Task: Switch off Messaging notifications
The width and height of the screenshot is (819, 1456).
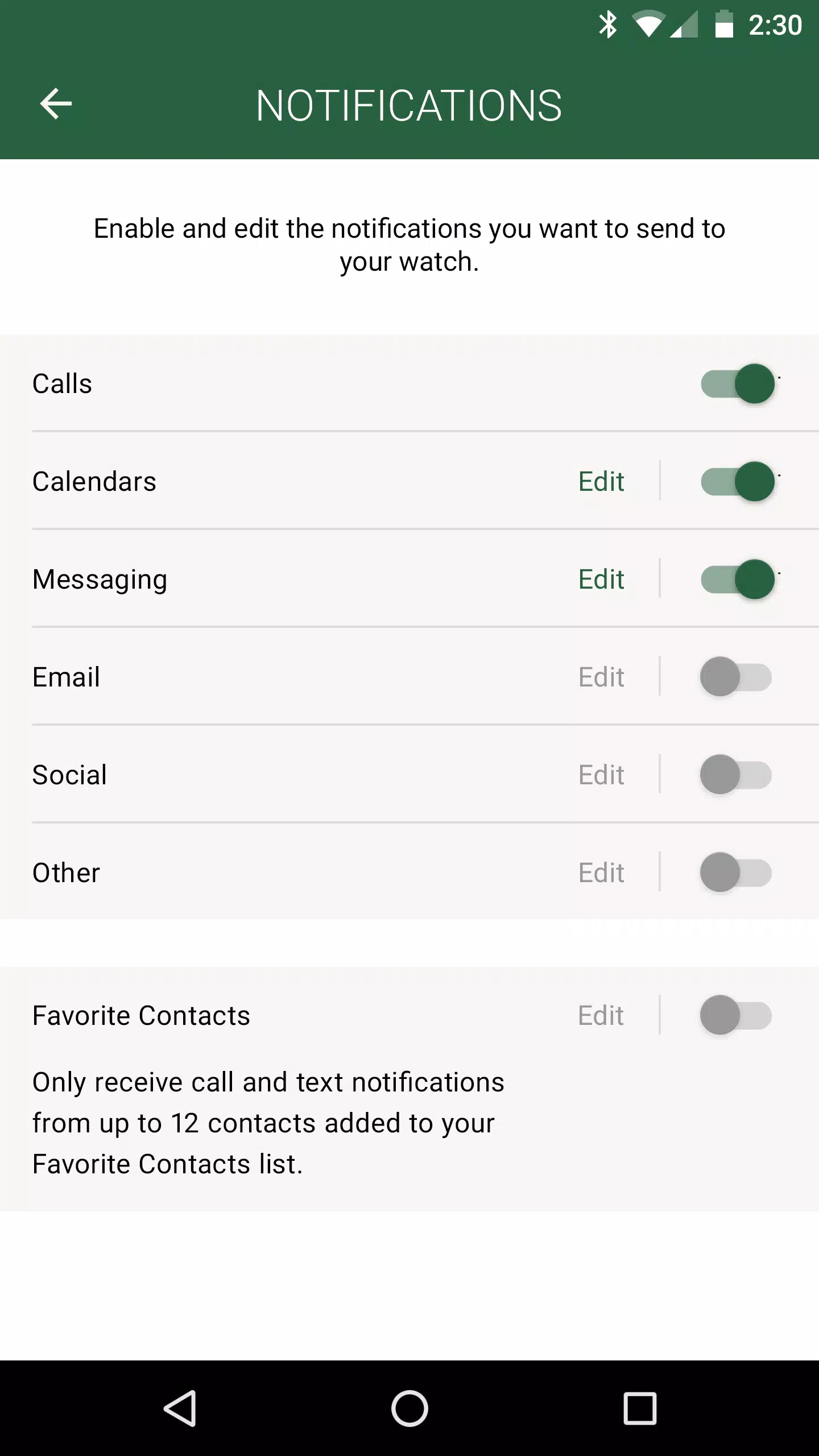Action: pyautogui.click(x=737, y=580)
